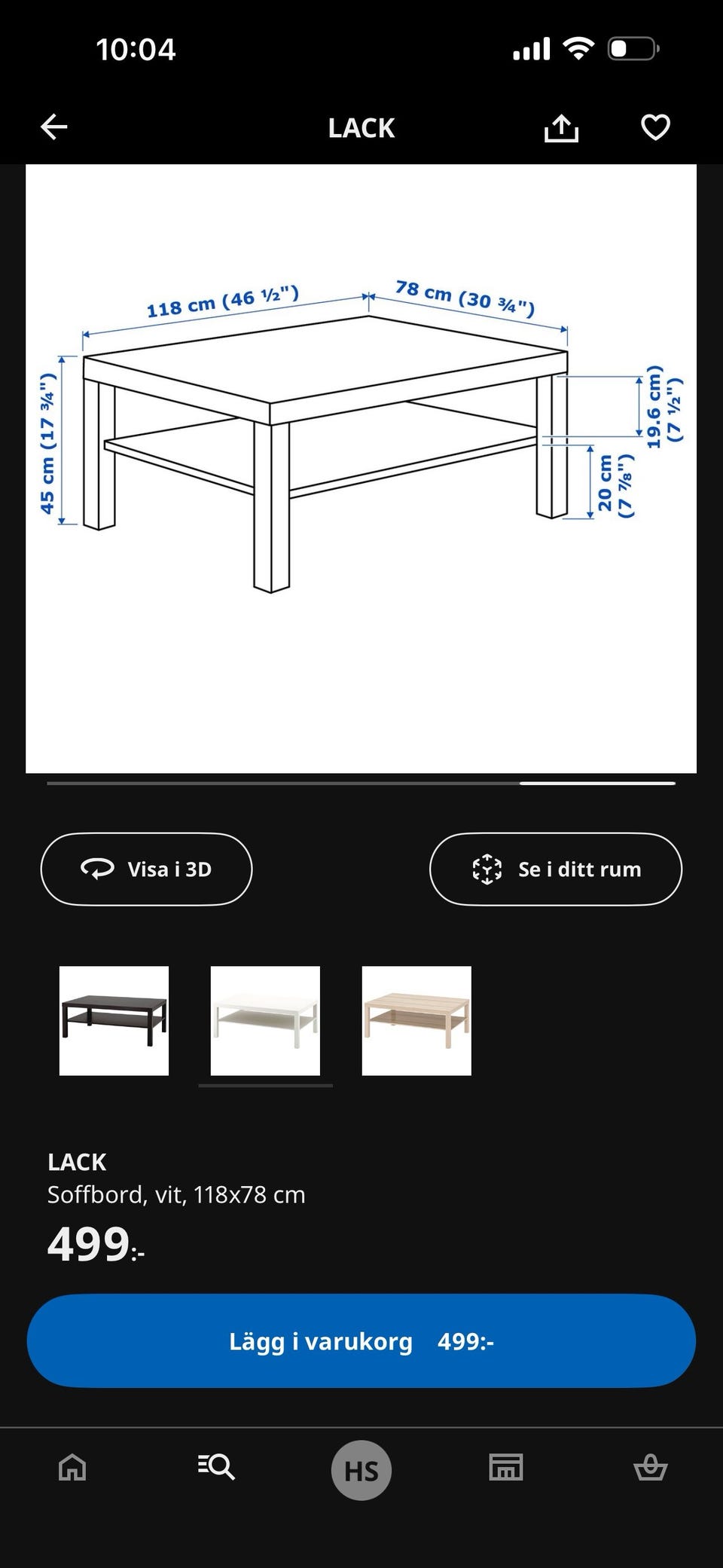The image size is (723, 1568).
Task: Open Visa i 3D view
Action: click(146, 869)
